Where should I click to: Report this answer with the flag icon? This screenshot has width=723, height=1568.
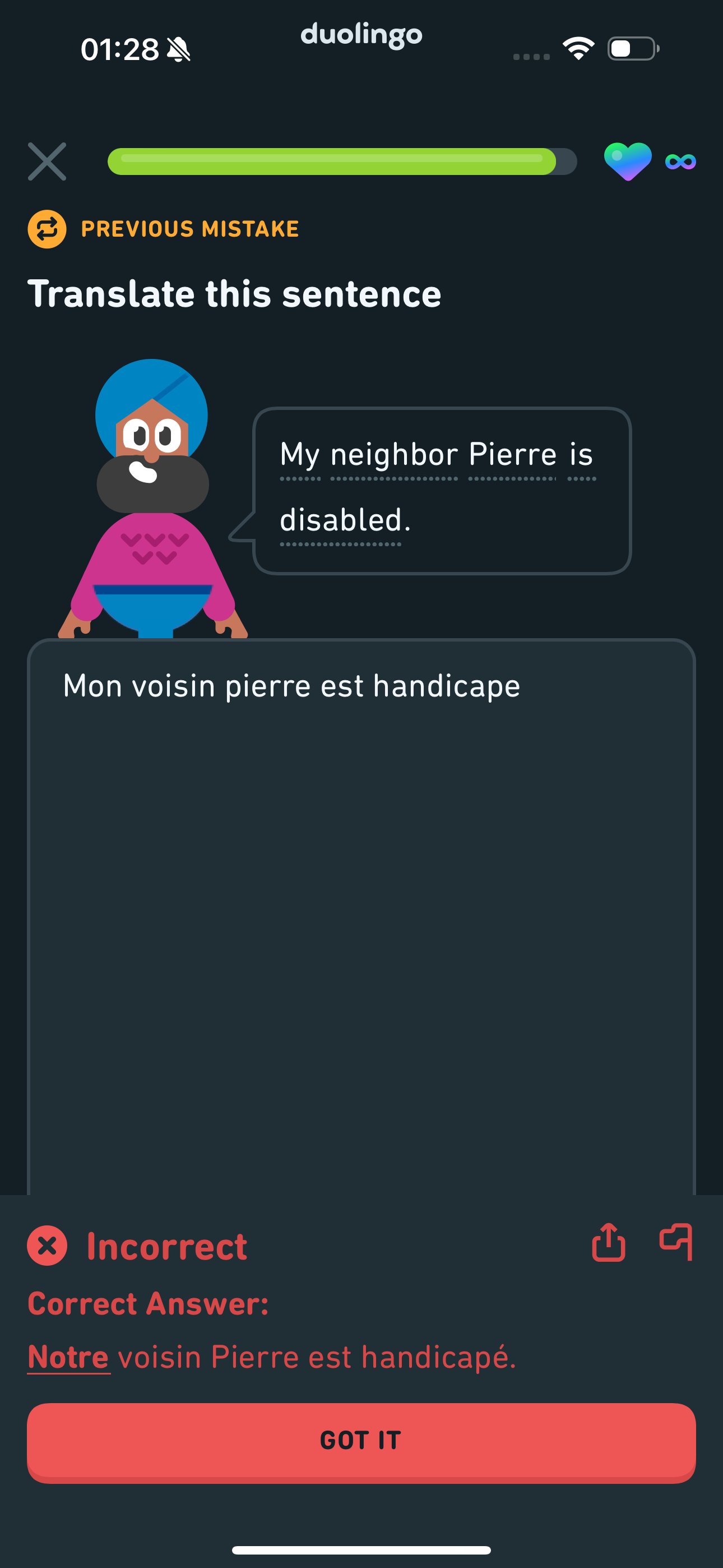[x=676, y=1242]
